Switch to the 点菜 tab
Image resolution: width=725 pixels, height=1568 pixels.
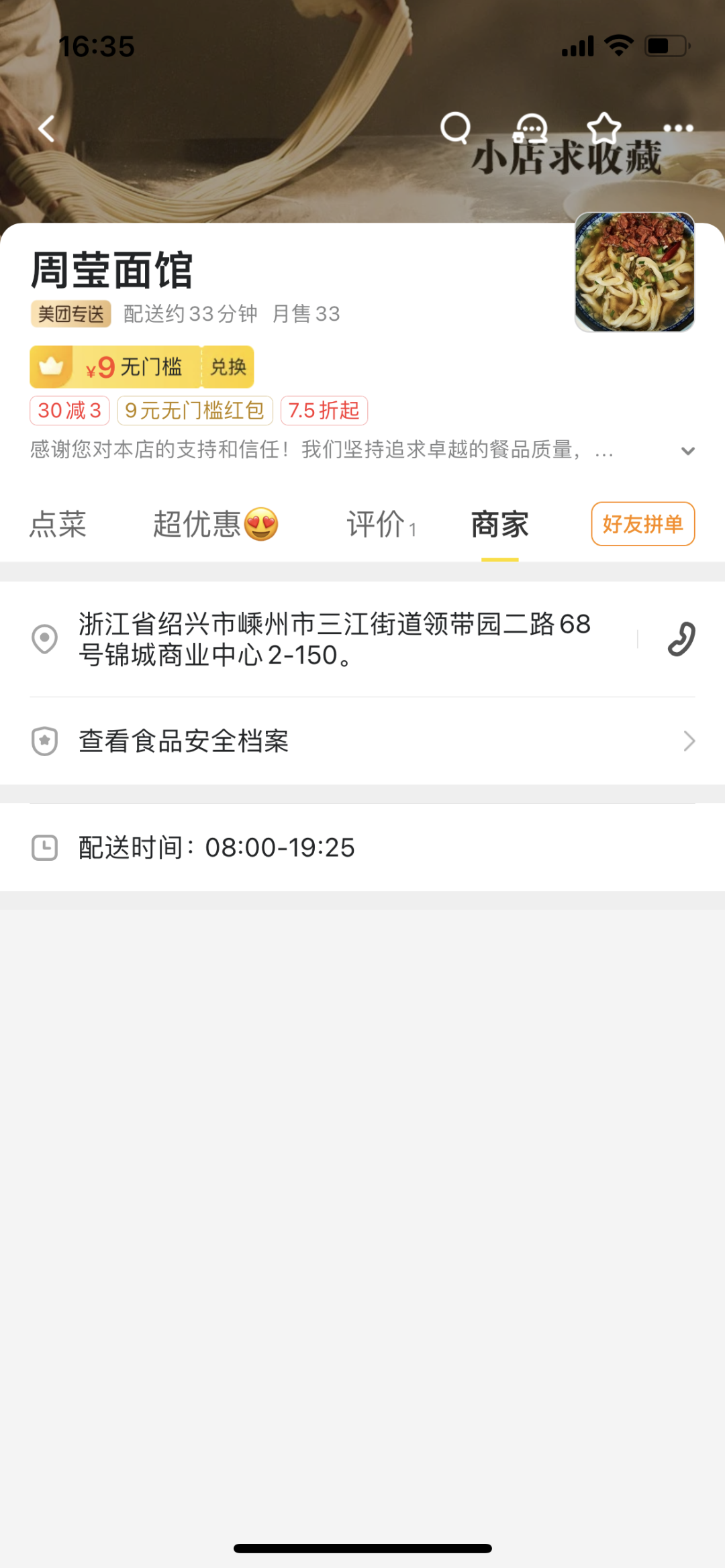58,524
